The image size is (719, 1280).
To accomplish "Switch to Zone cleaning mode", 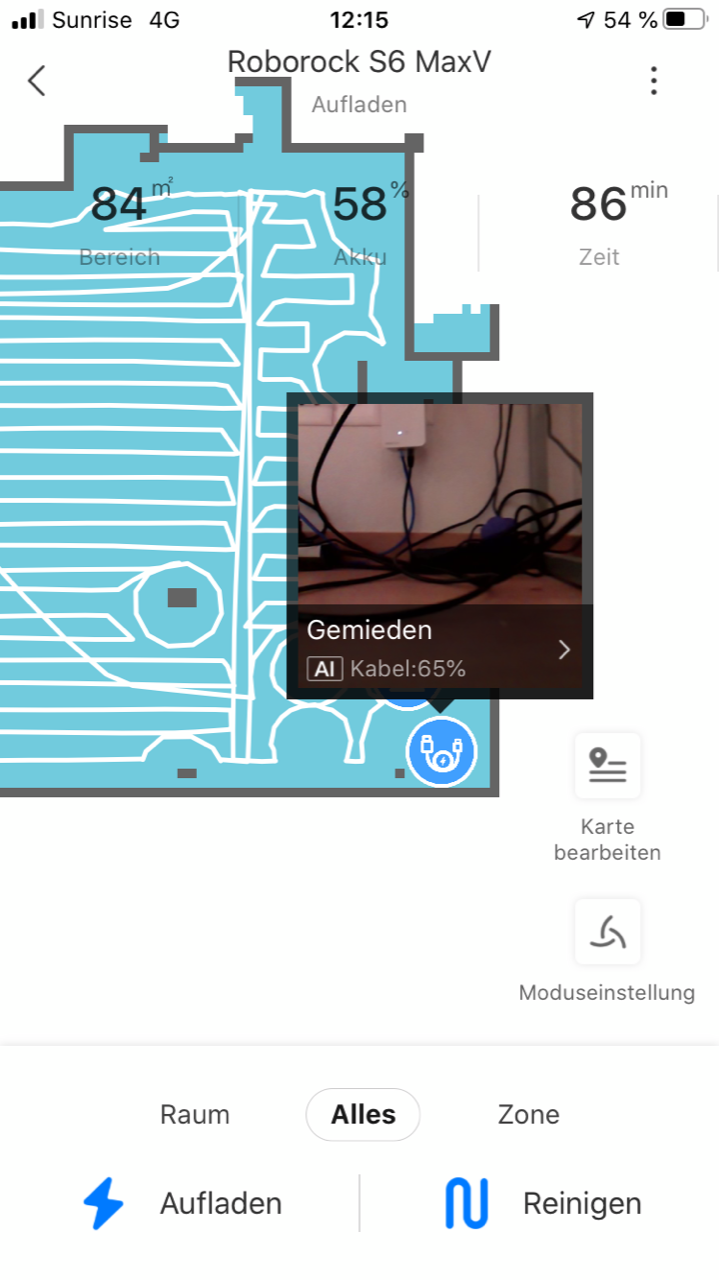I will (x=528, y=1114).
